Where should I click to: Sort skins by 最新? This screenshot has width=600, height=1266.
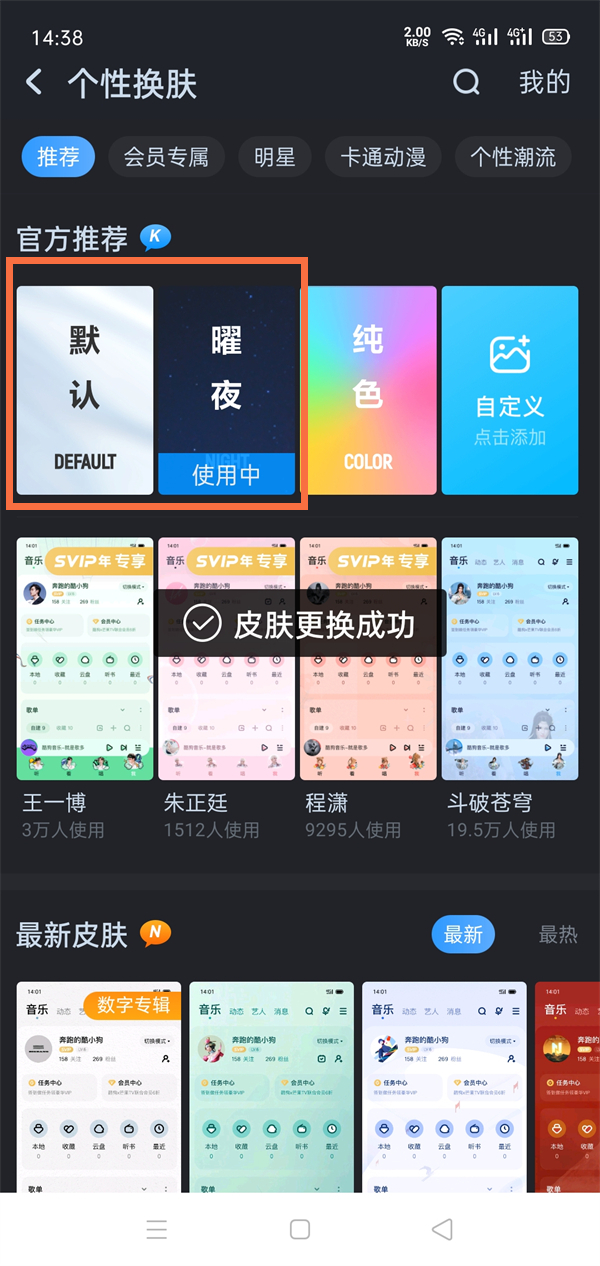pos(463,935)
